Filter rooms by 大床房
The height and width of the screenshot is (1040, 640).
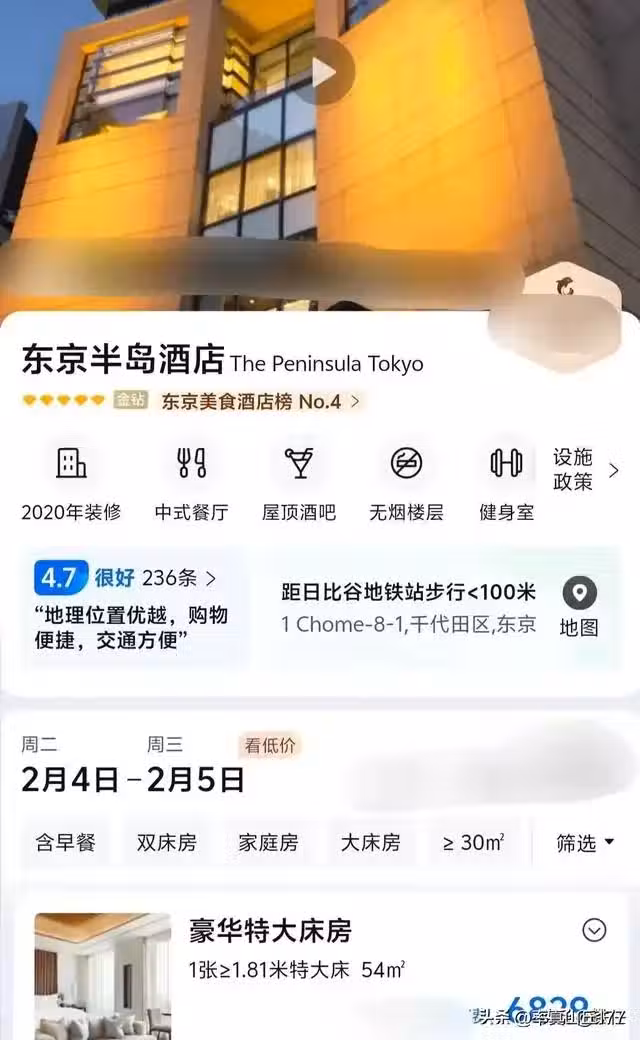tap(370, 843)
